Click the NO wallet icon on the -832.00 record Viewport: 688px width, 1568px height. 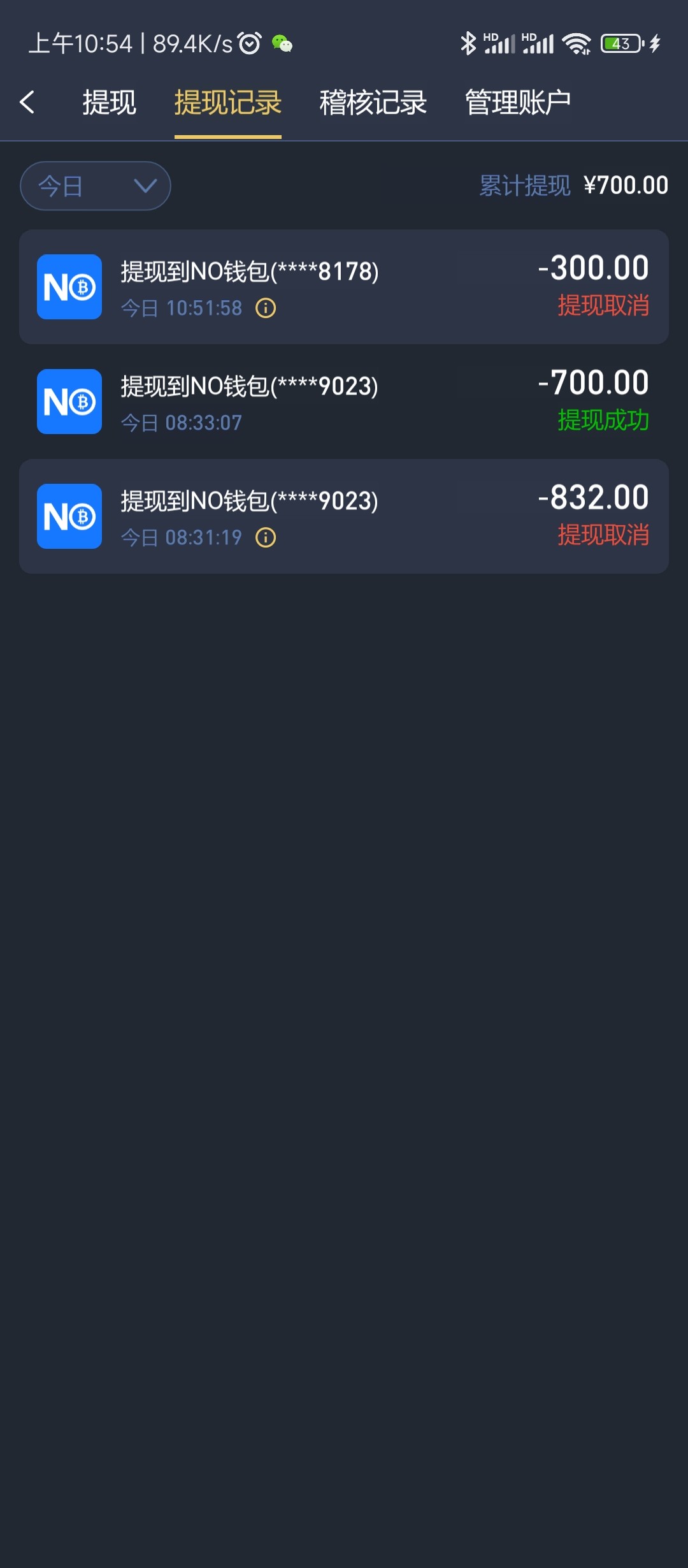click(x=69, y=516)
